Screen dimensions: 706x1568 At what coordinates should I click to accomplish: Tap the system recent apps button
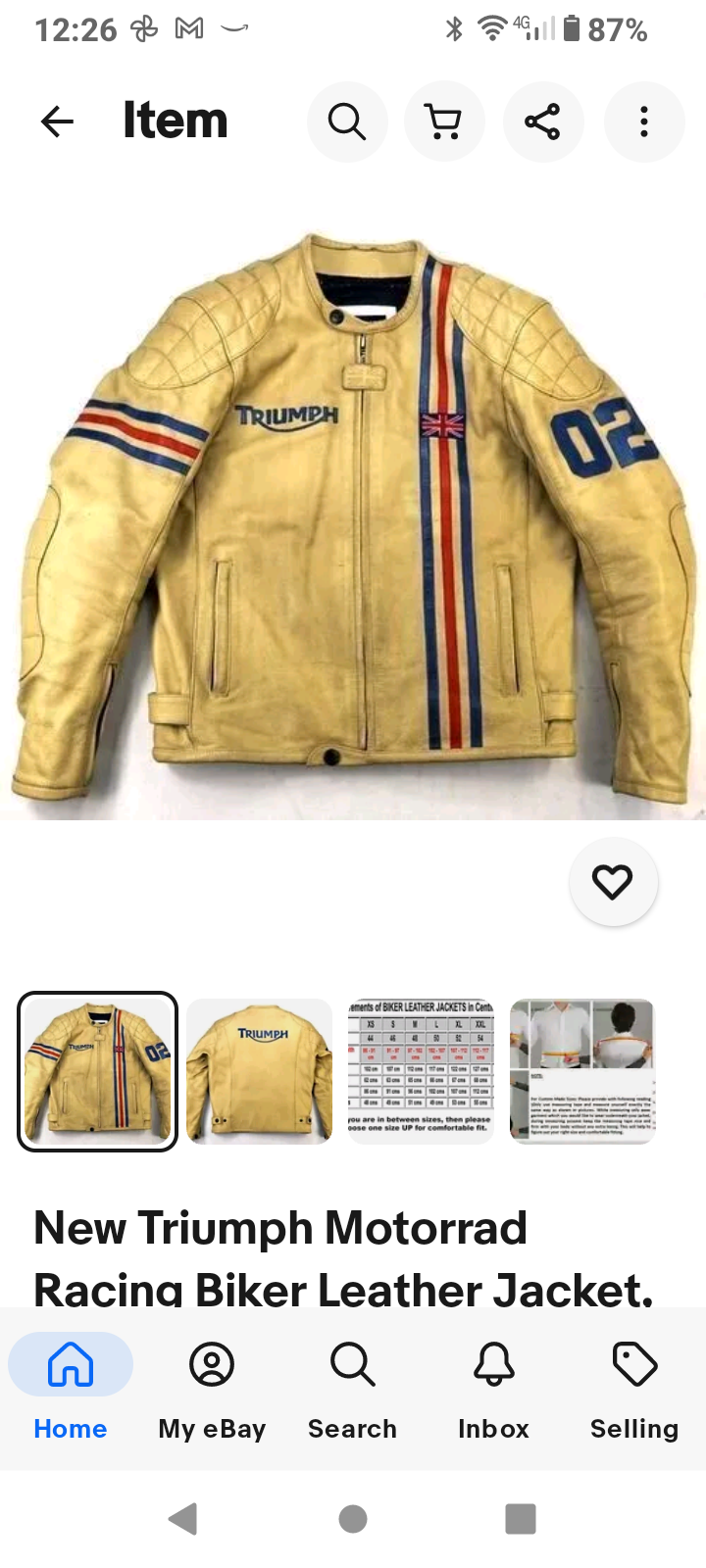pos(521,1519)
